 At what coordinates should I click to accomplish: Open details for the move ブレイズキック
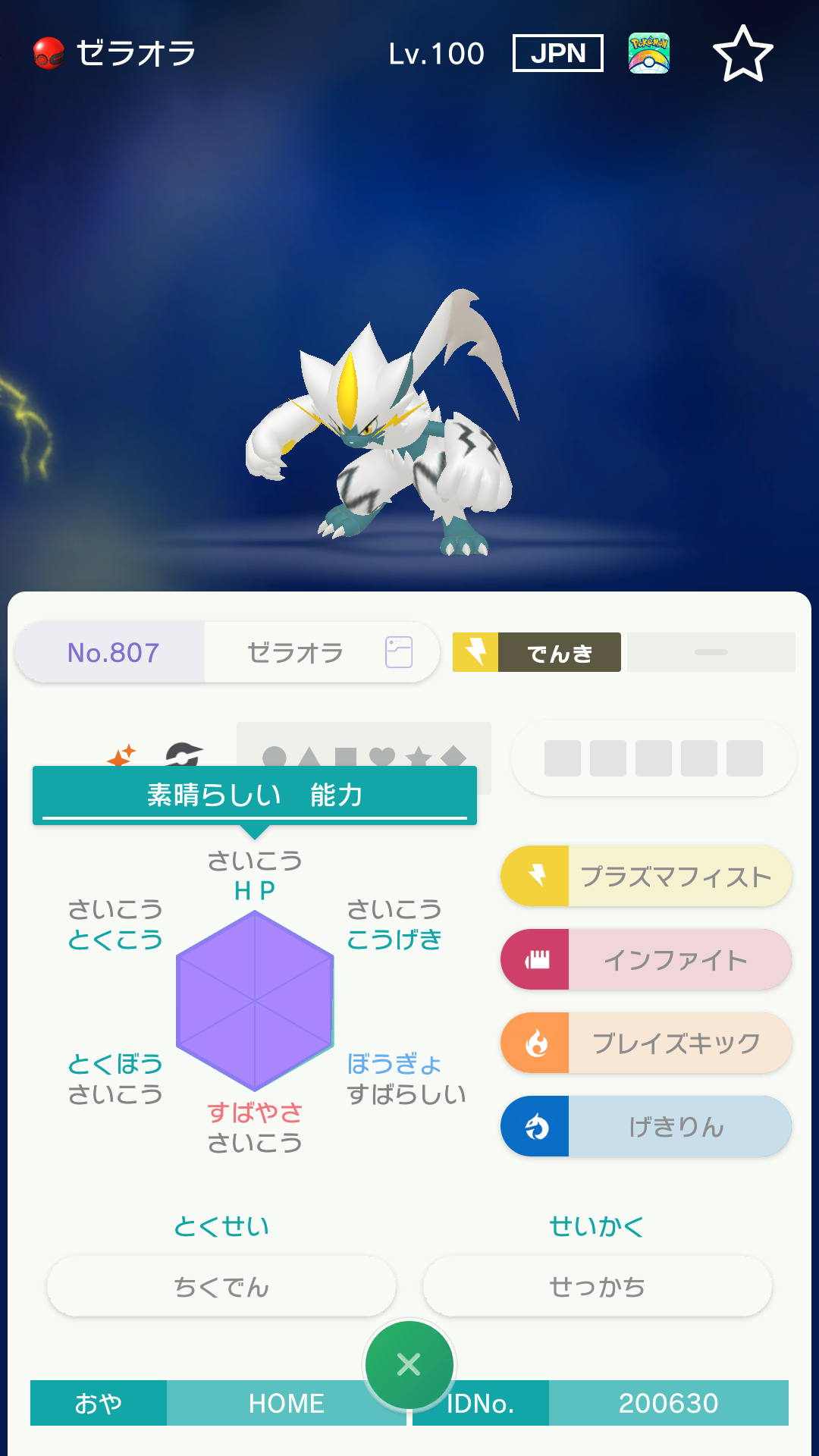(646, 1043)
